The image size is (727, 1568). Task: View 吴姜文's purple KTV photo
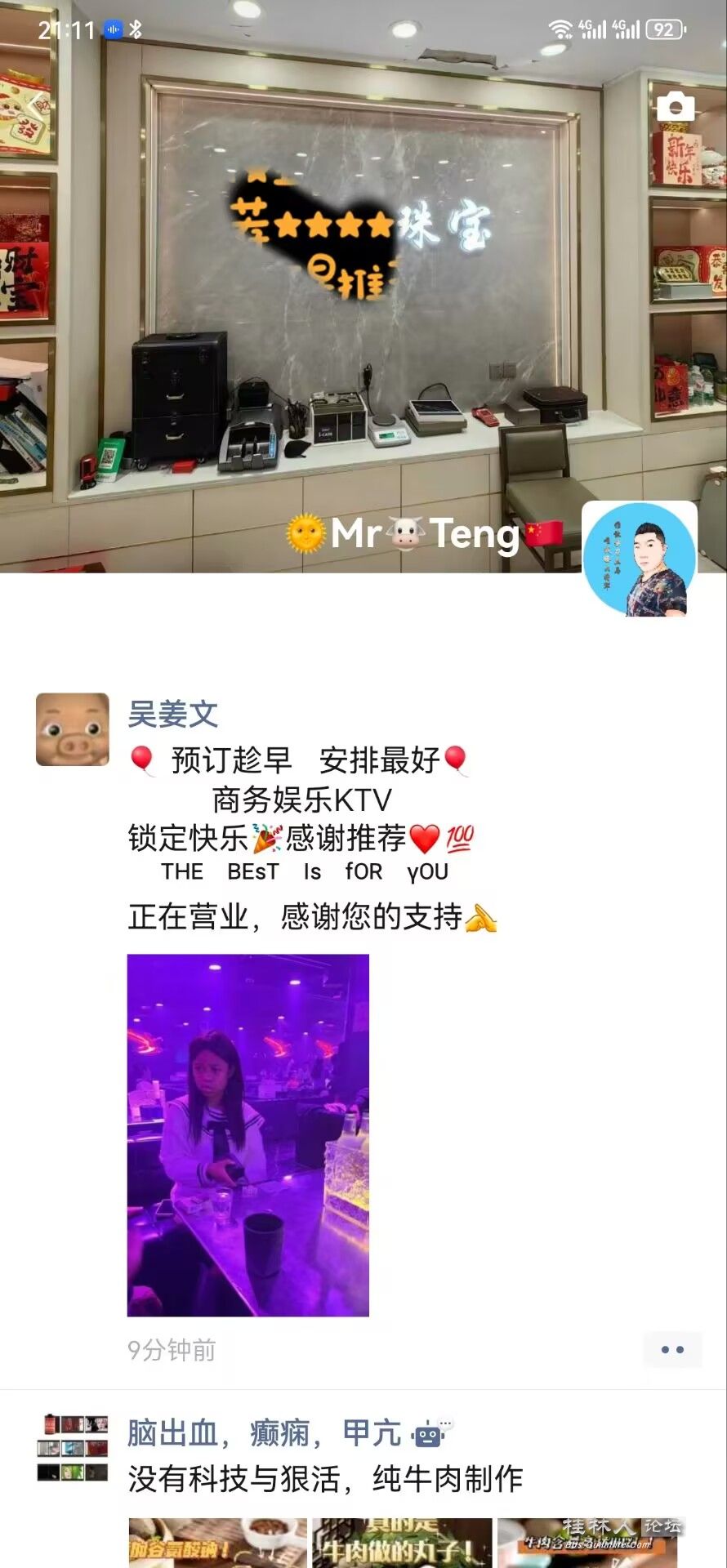pos(248,1135)
